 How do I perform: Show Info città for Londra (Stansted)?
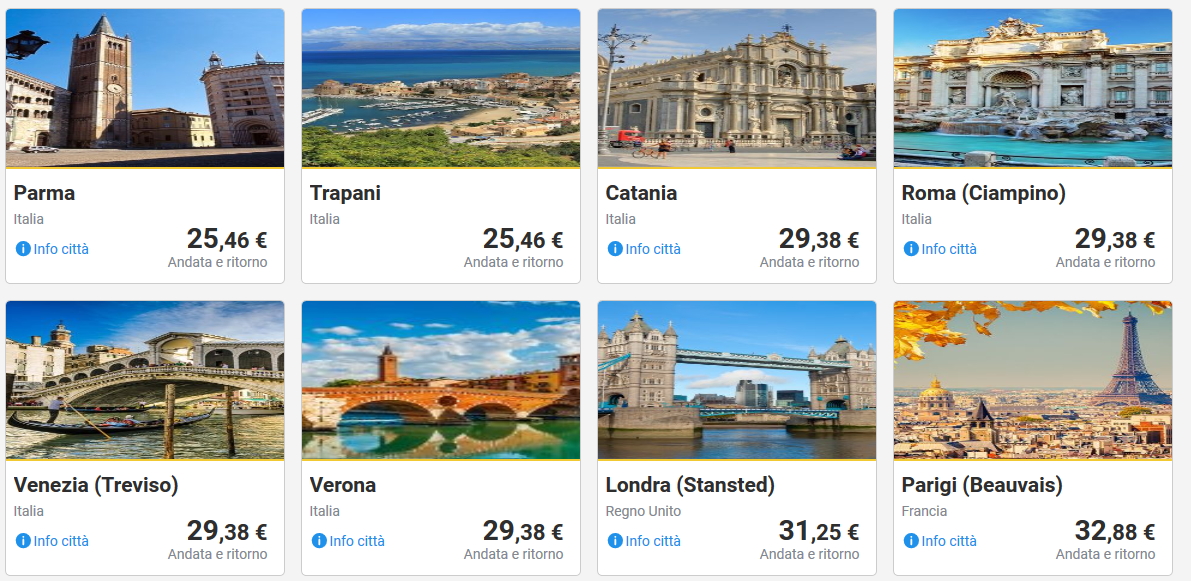click(x=644, y=541)
